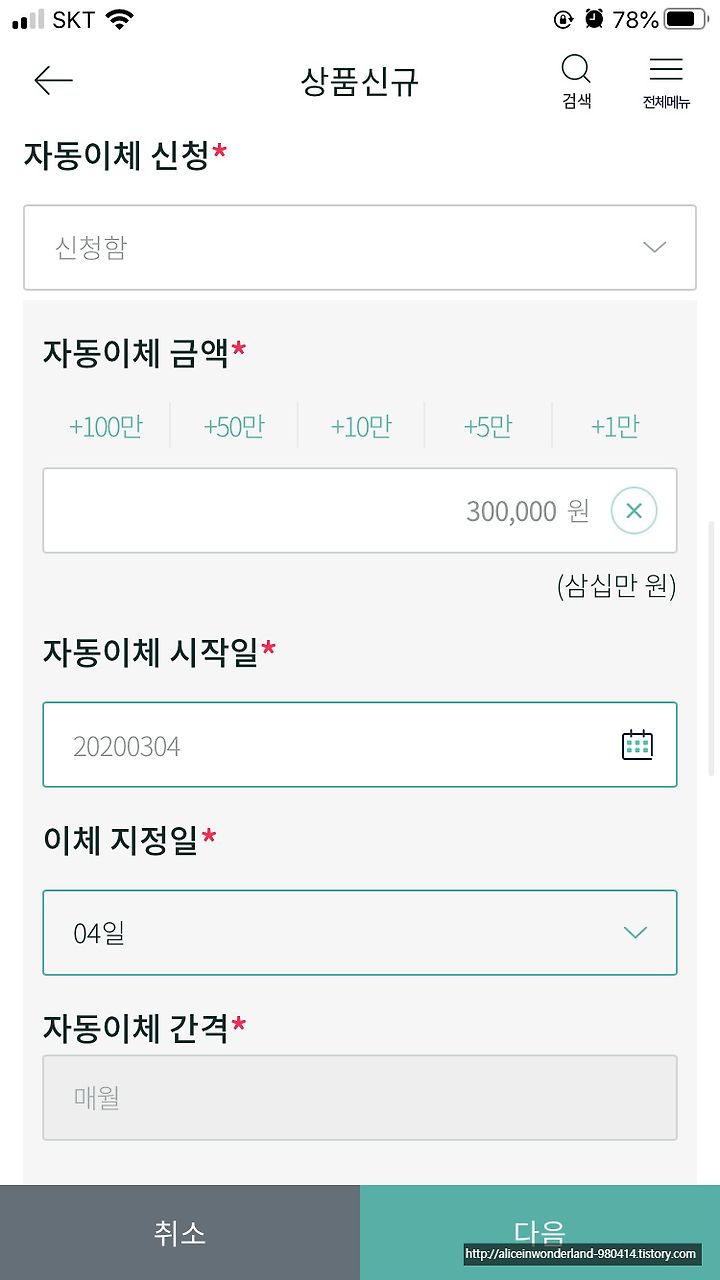The image size is (720, 1280).
Task: Add +50만 to the transfer amount
Action: [x=234, y=427]
